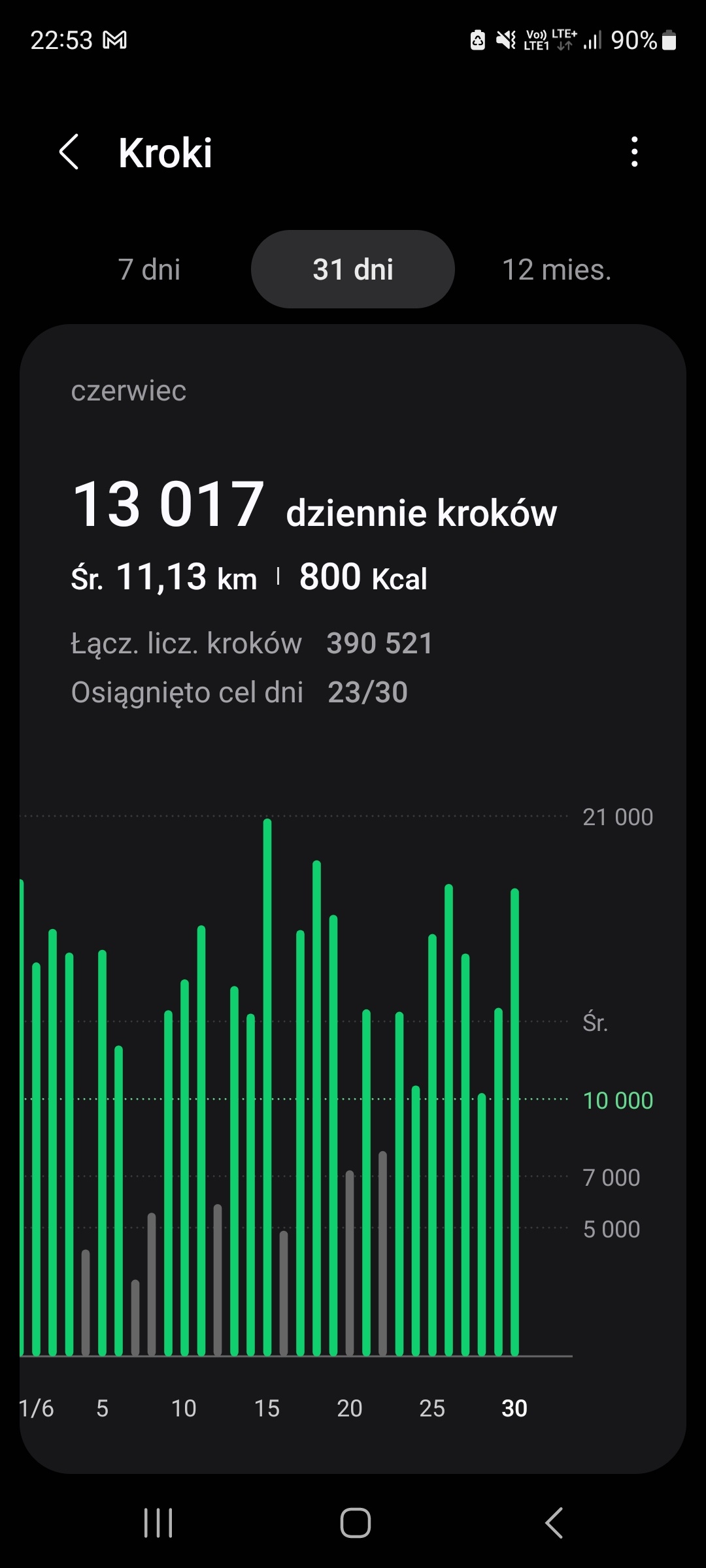
Task: Select the 31 dni tab
Action: click(x=353, y=269)
